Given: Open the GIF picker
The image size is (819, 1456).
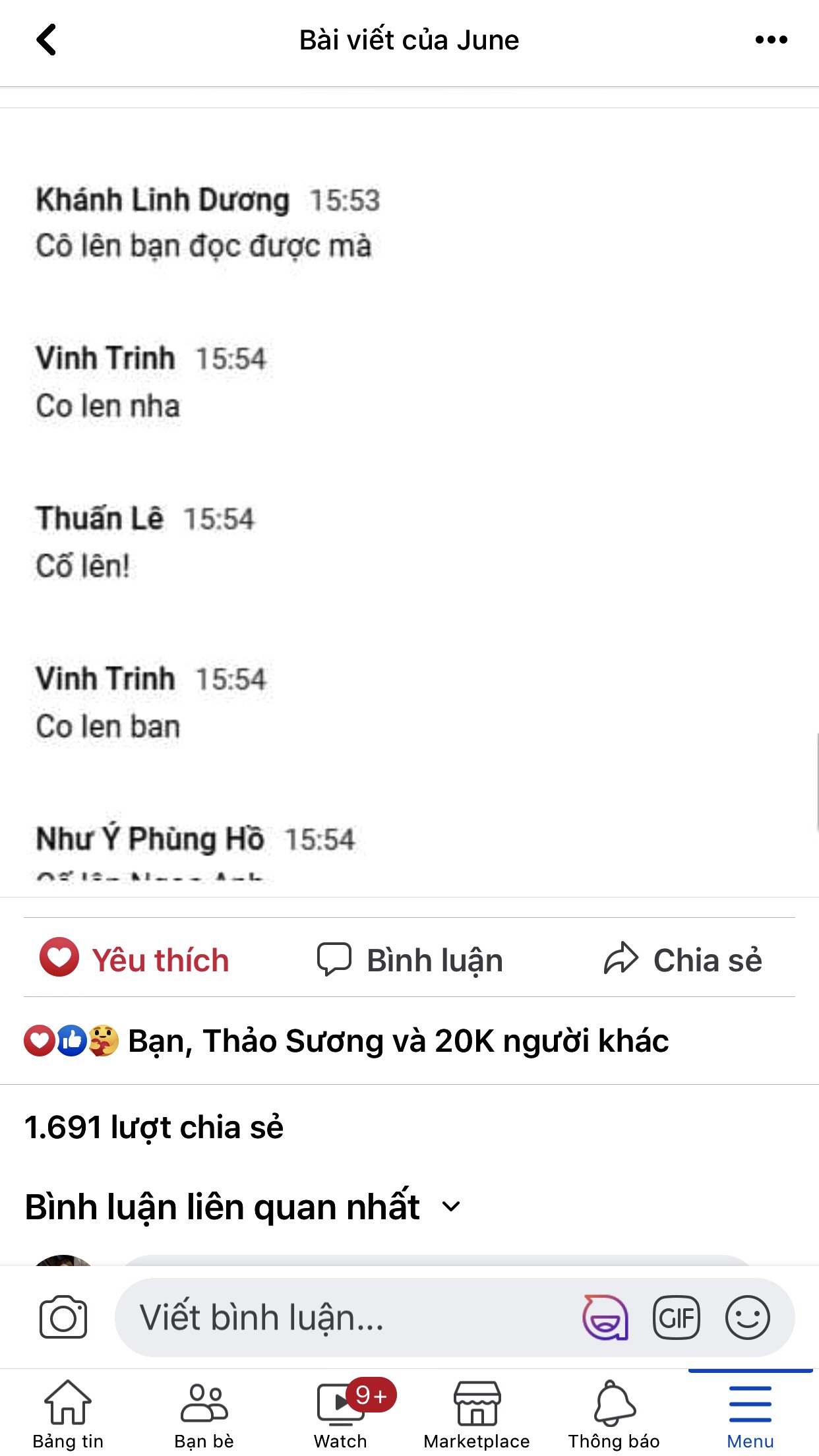Looking at the screenshot, I should pyautogui.click(x=676, y=1318).
